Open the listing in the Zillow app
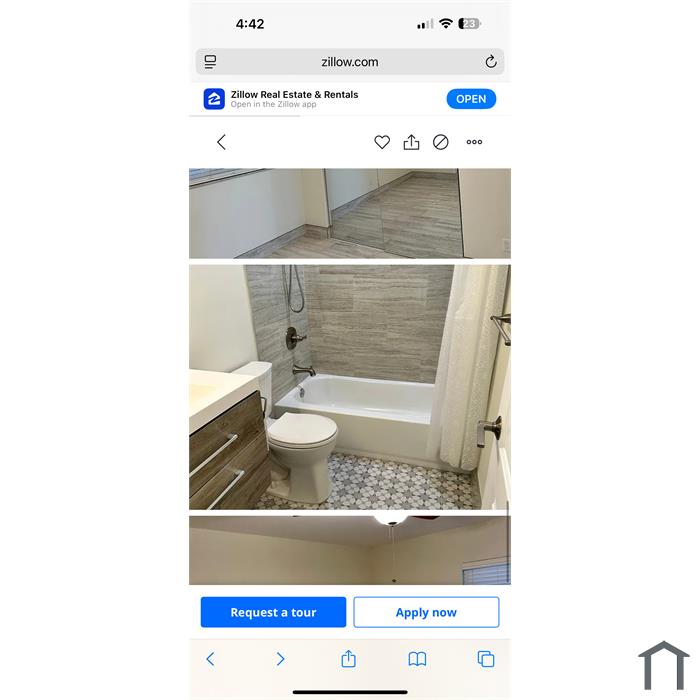The height and width of the screenshot is (700, 700). coord(470,99)
